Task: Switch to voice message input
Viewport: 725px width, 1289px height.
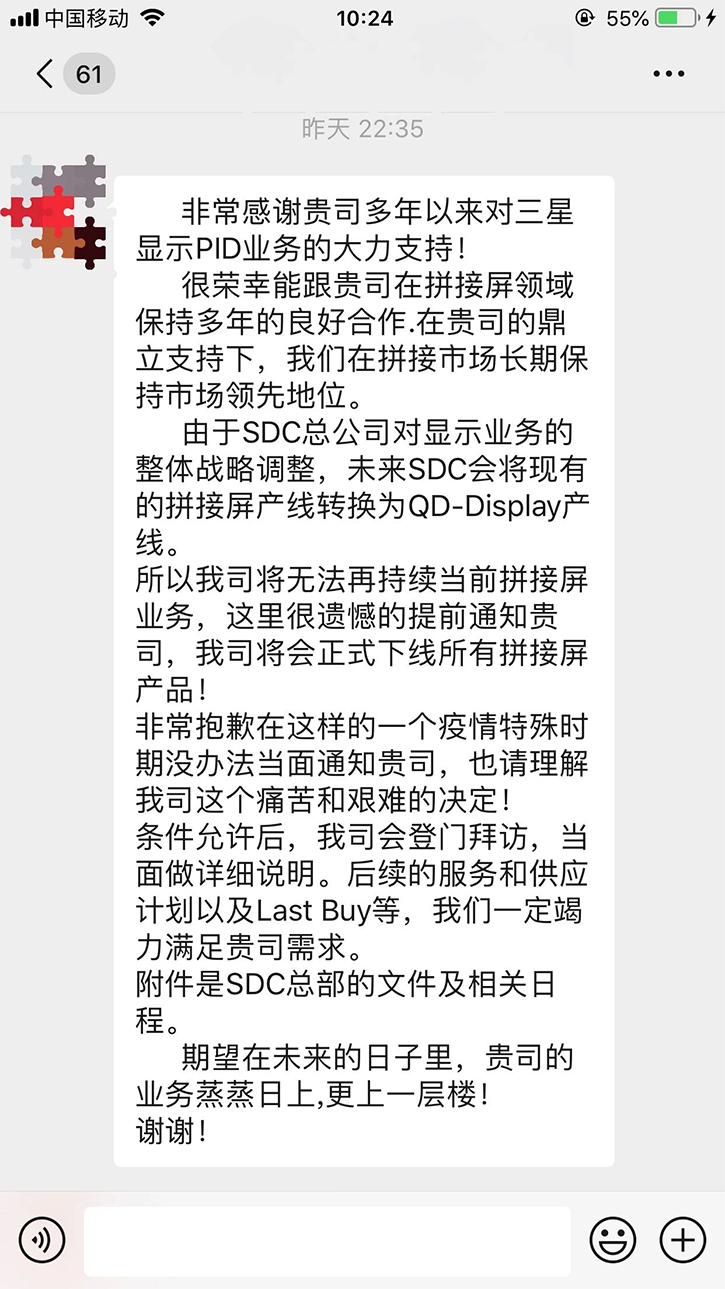Action: (x=41, y=1241)
